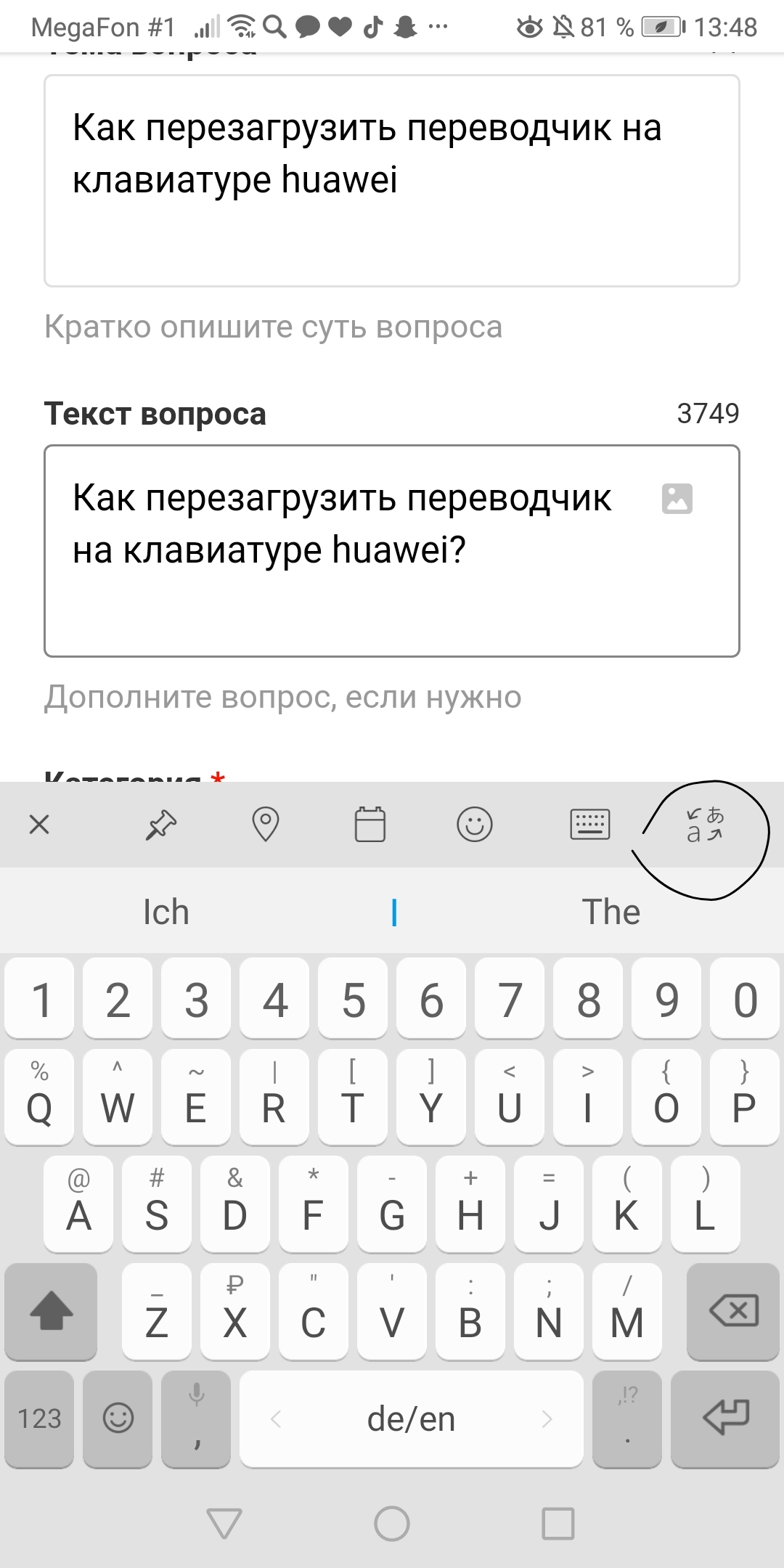Insert location from keyboard toolbar

tap(266, 825)
